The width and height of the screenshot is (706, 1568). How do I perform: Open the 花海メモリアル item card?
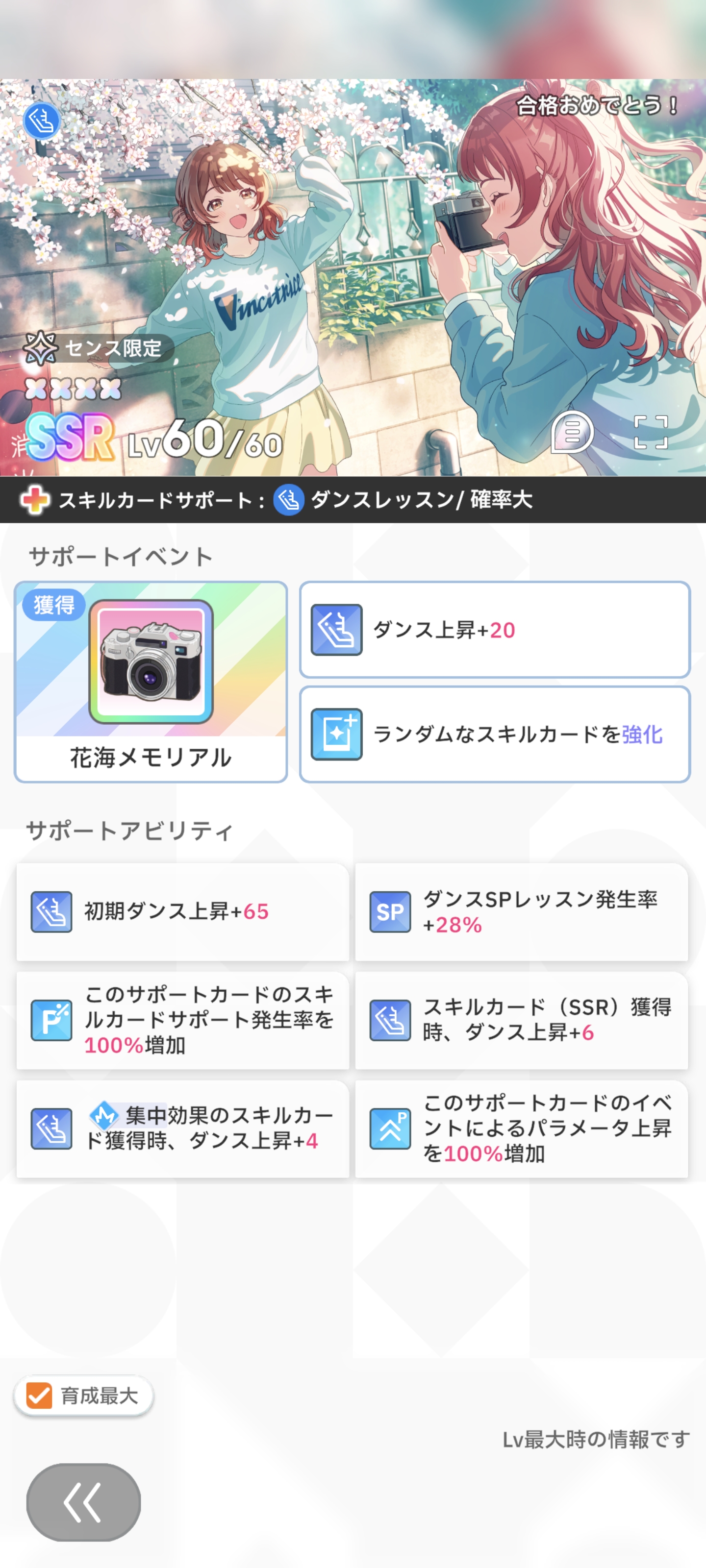pyautogui.click(x=151, y=681)
